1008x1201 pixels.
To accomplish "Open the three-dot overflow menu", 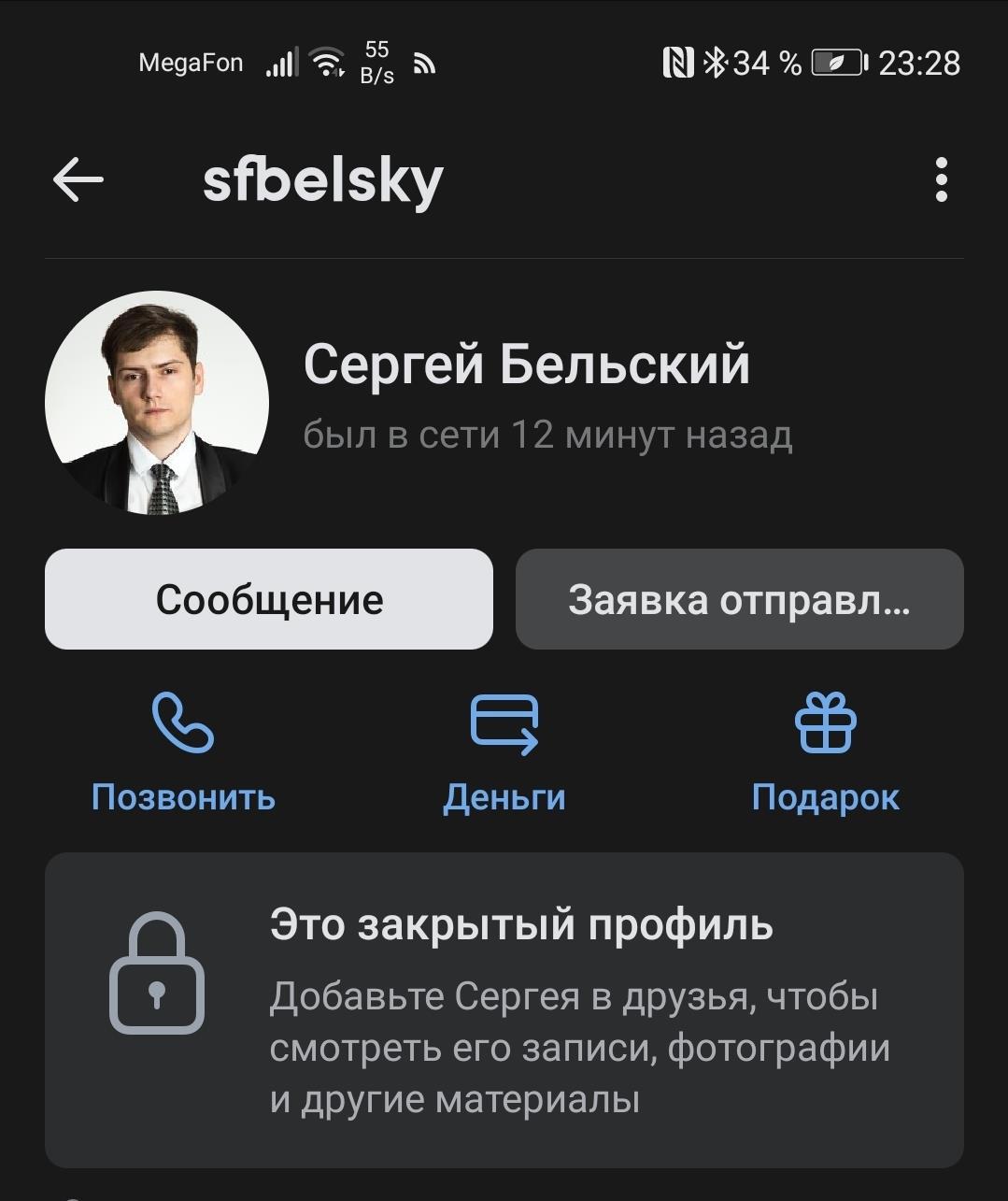I will [x=941, y=179].
